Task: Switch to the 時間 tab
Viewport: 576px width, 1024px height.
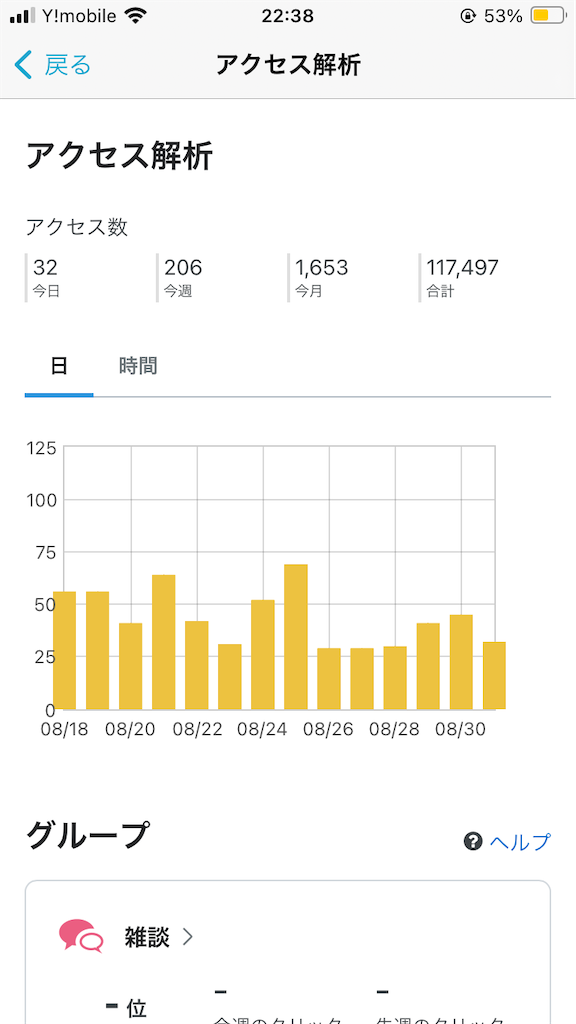Action: [x=138, y=366]
